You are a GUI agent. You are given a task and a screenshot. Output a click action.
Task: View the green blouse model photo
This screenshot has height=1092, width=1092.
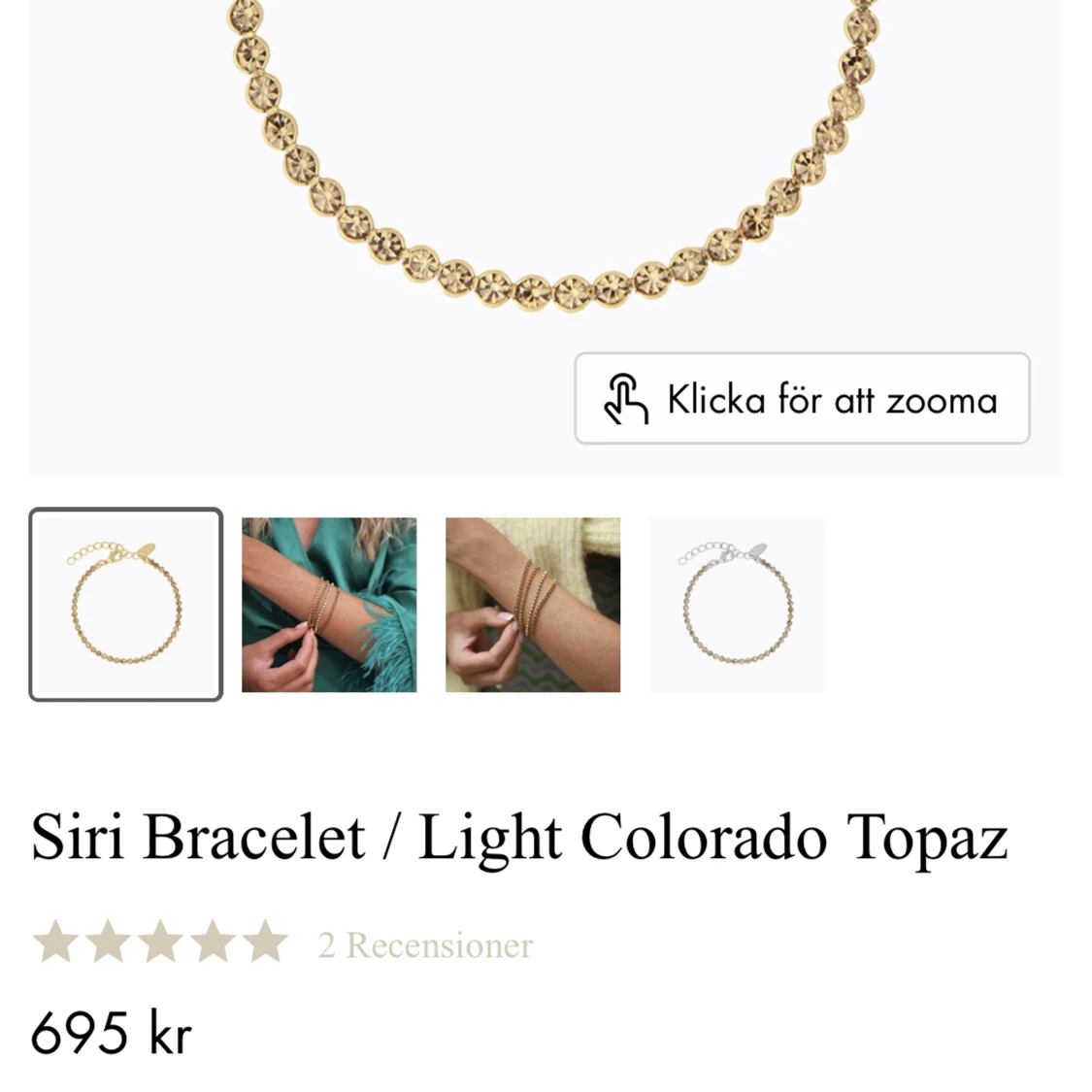click(329, 605)
